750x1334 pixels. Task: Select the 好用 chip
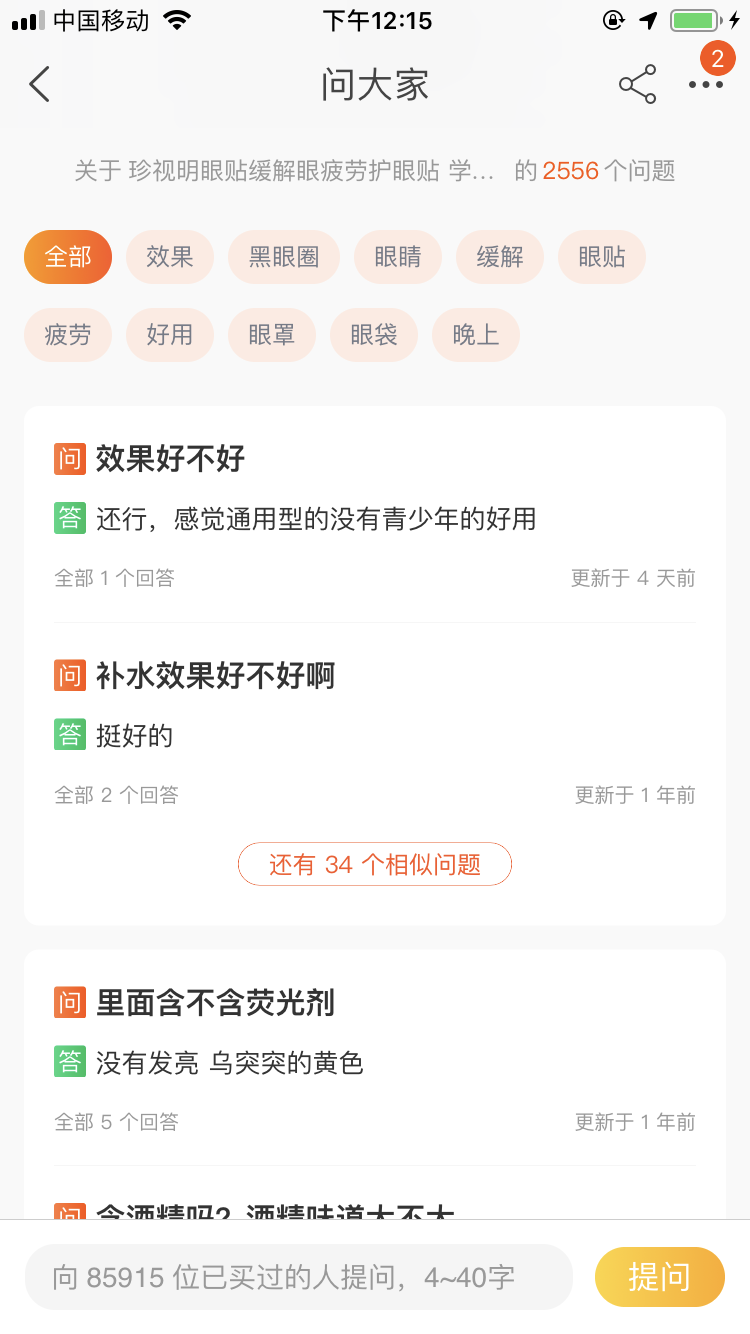tap(170, 335)
